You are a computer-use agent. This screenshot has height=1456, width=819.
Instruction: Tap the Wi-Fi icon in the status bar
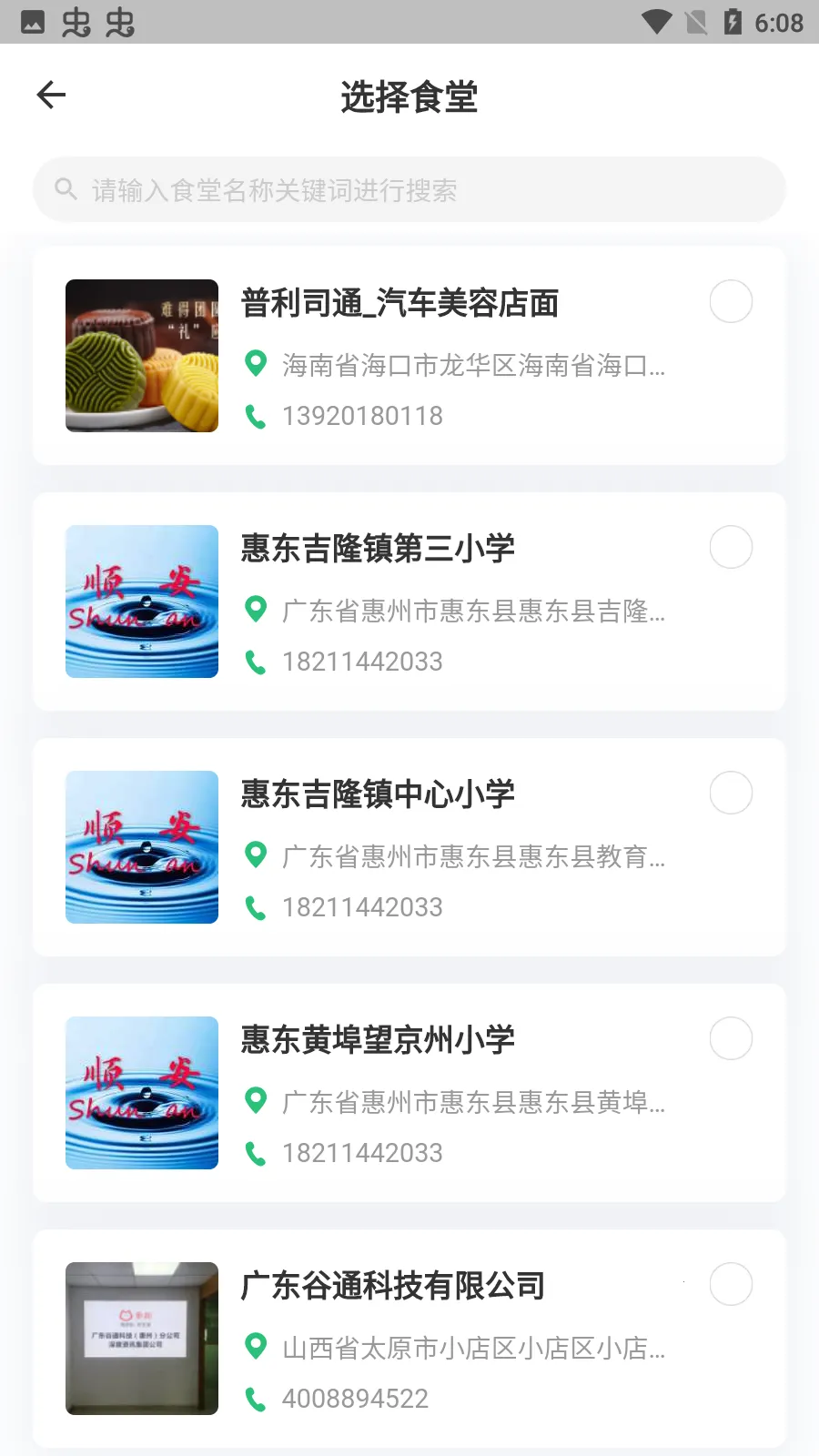click(x=657, y=23)
